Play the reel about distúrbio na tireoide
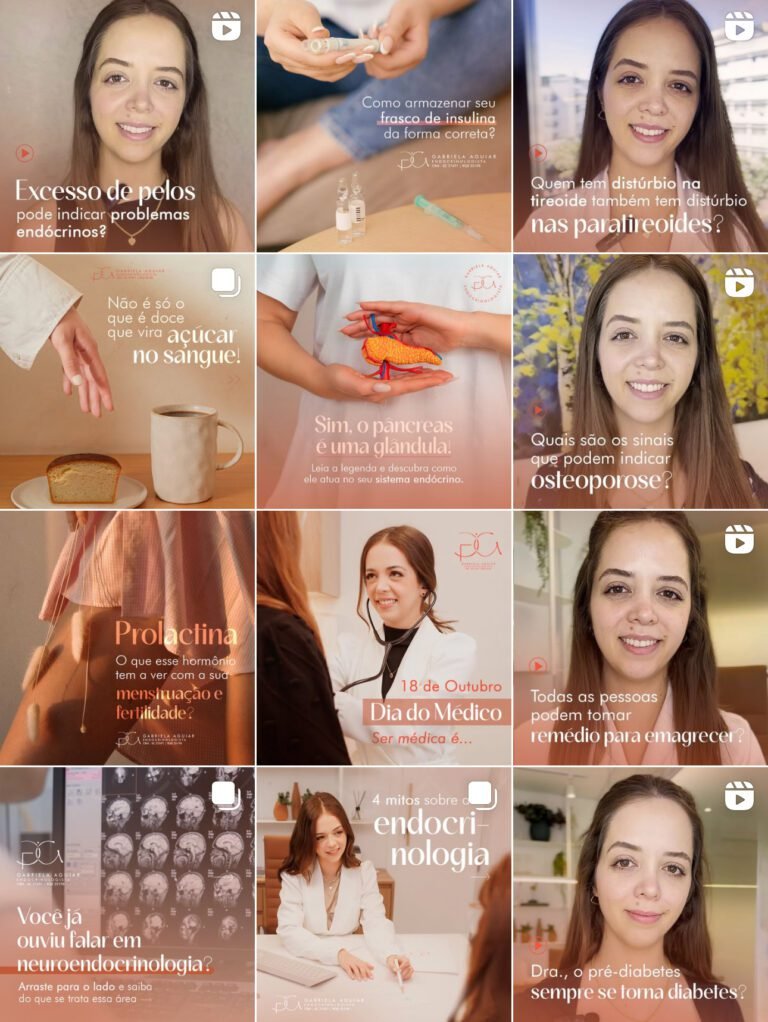 coord(640,125)
